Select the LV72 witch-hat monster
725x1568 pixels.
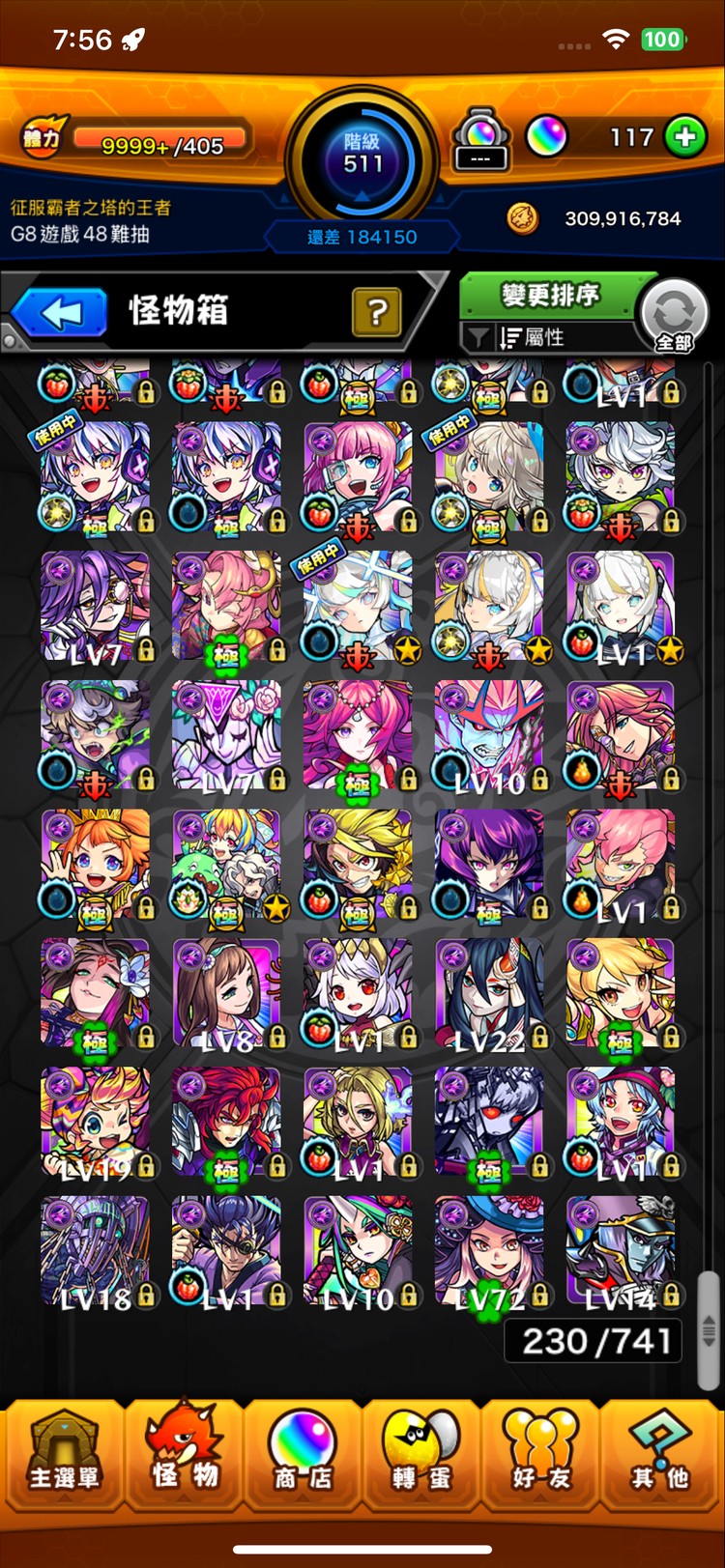click(x=489, y=1251)
